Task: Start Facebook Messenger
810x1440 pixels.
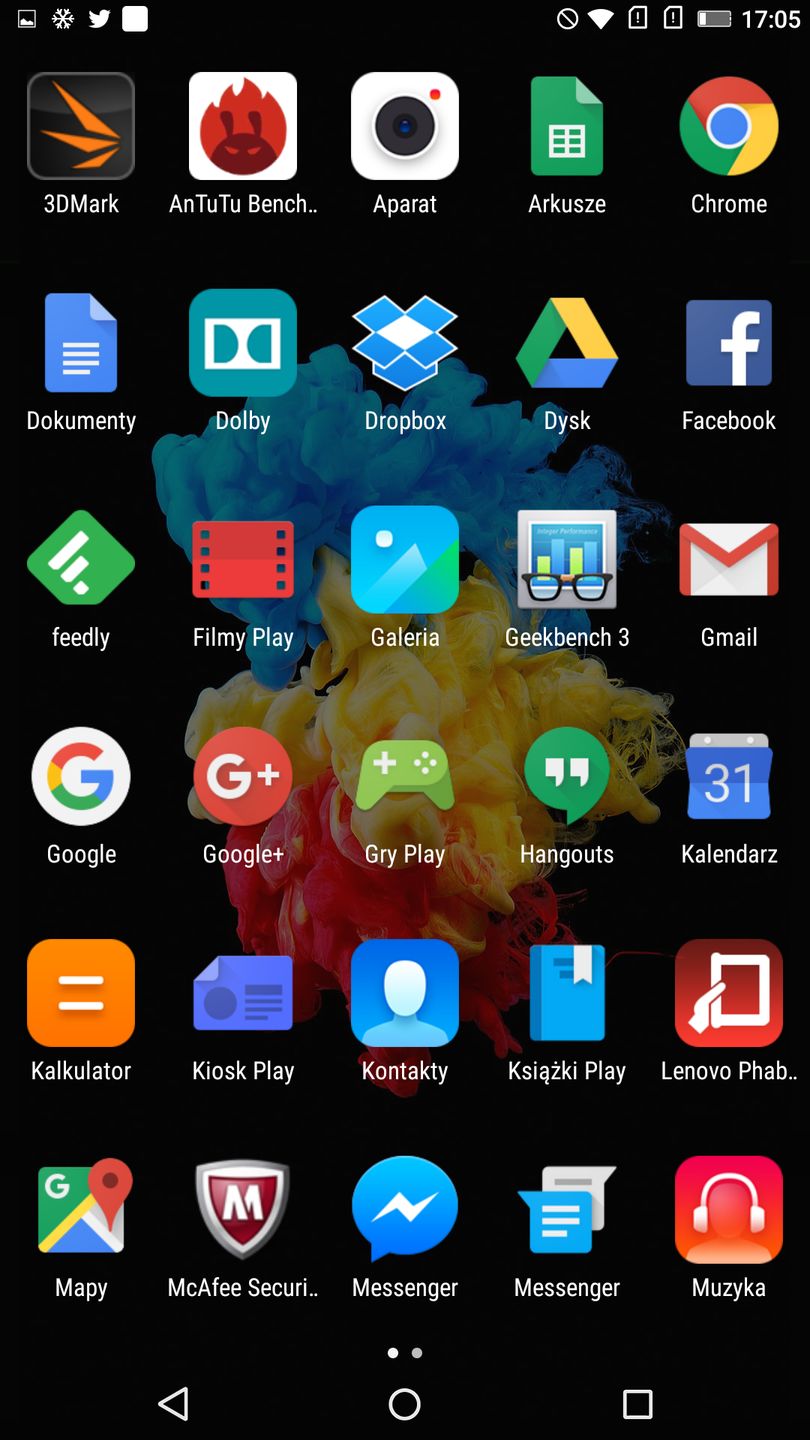Action: pos(404,1209)
